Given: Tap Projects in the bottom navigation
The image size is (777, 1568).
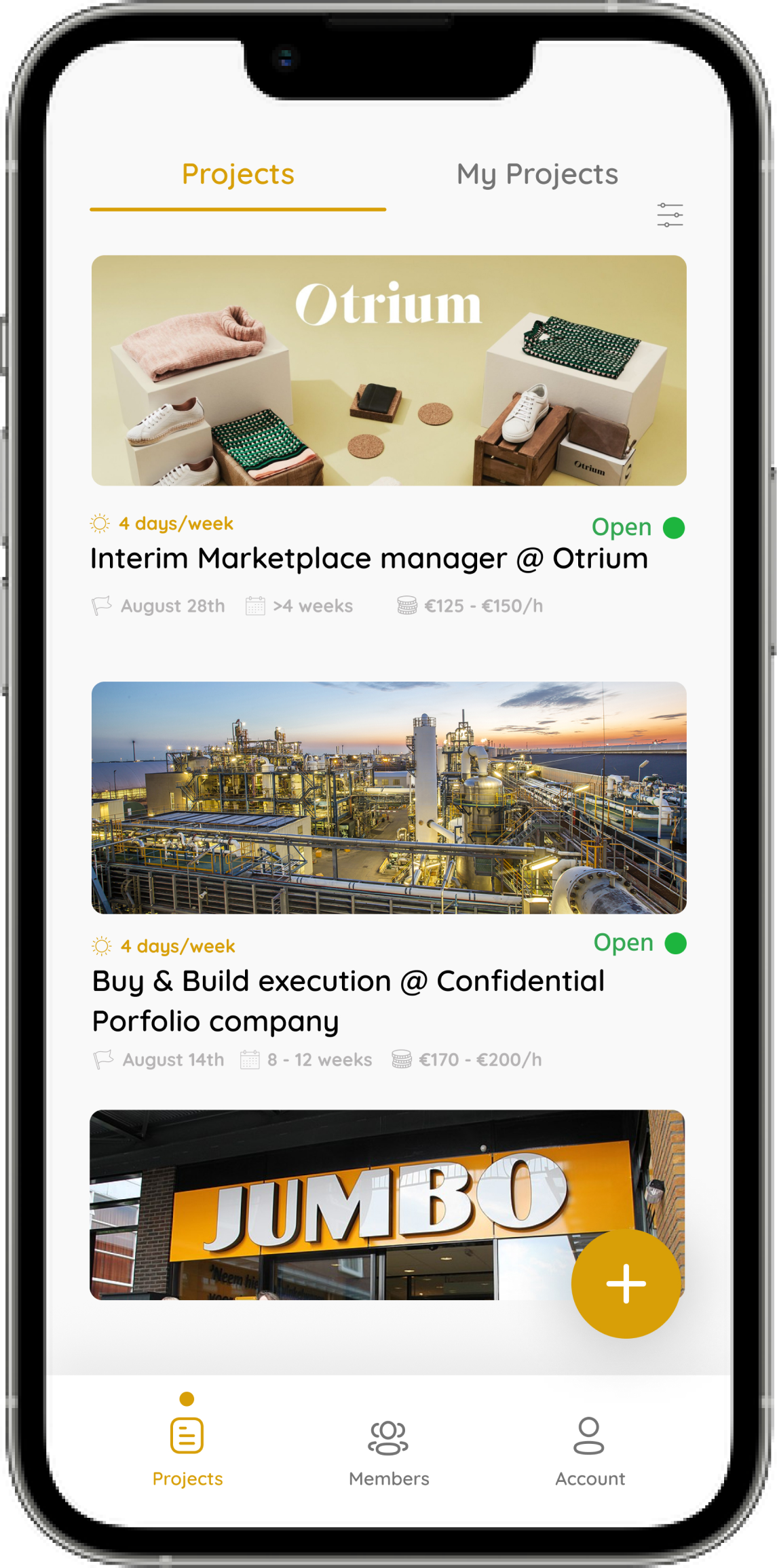Looking at the screenshot, I should 187,1450.
